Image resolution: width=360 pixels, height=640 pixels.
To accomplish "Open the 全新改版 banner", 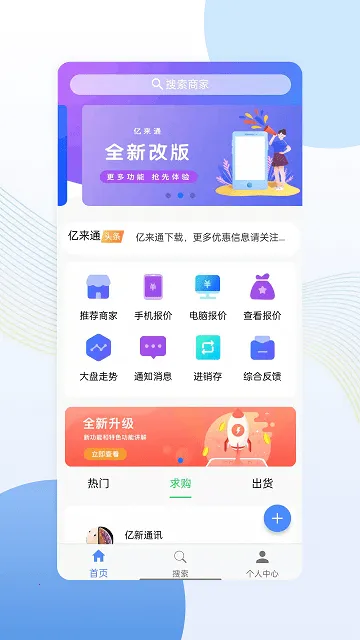I will coord(192,156).
